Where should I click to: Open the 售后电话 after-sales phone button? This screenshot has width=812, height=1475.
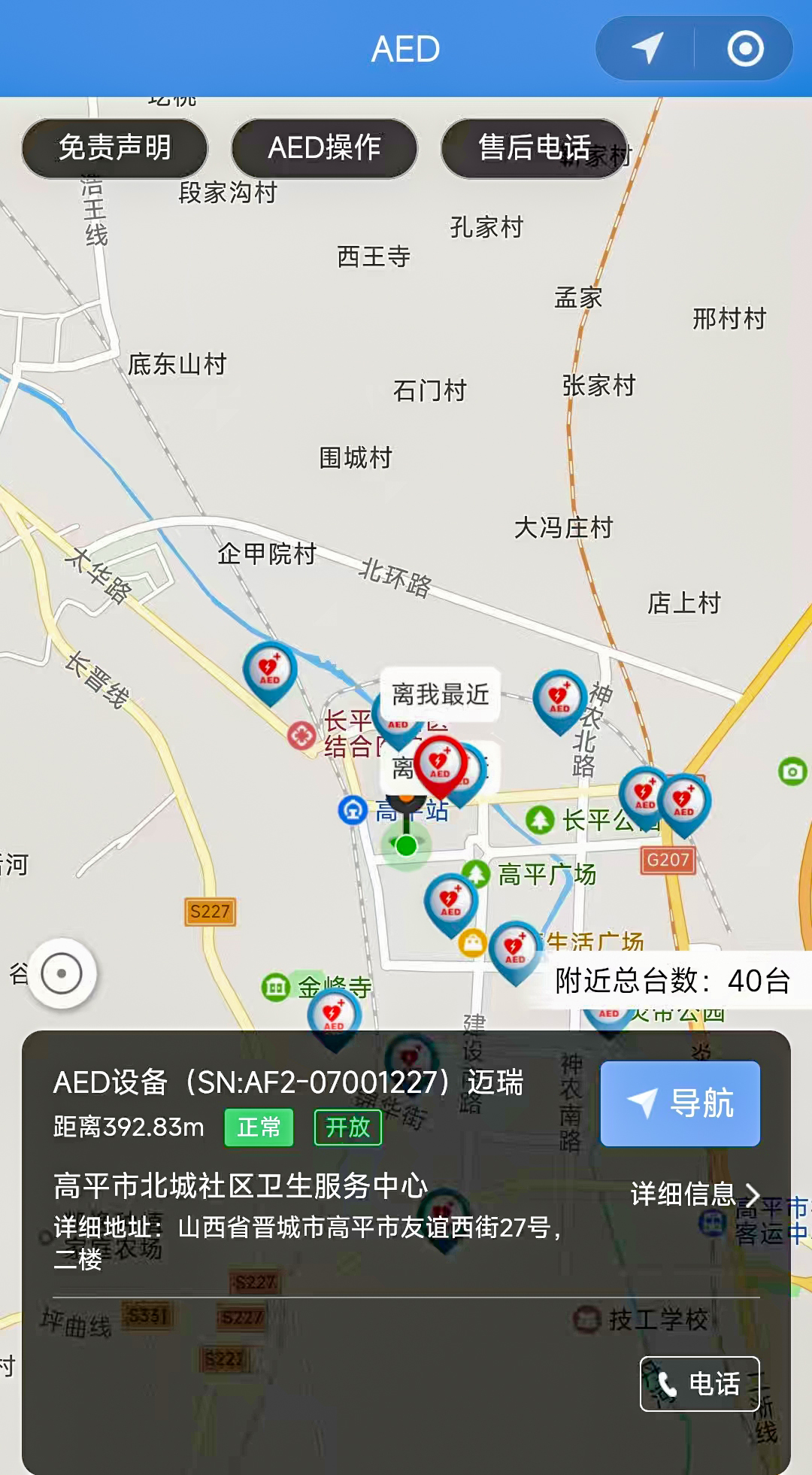(x=534, y=147)
